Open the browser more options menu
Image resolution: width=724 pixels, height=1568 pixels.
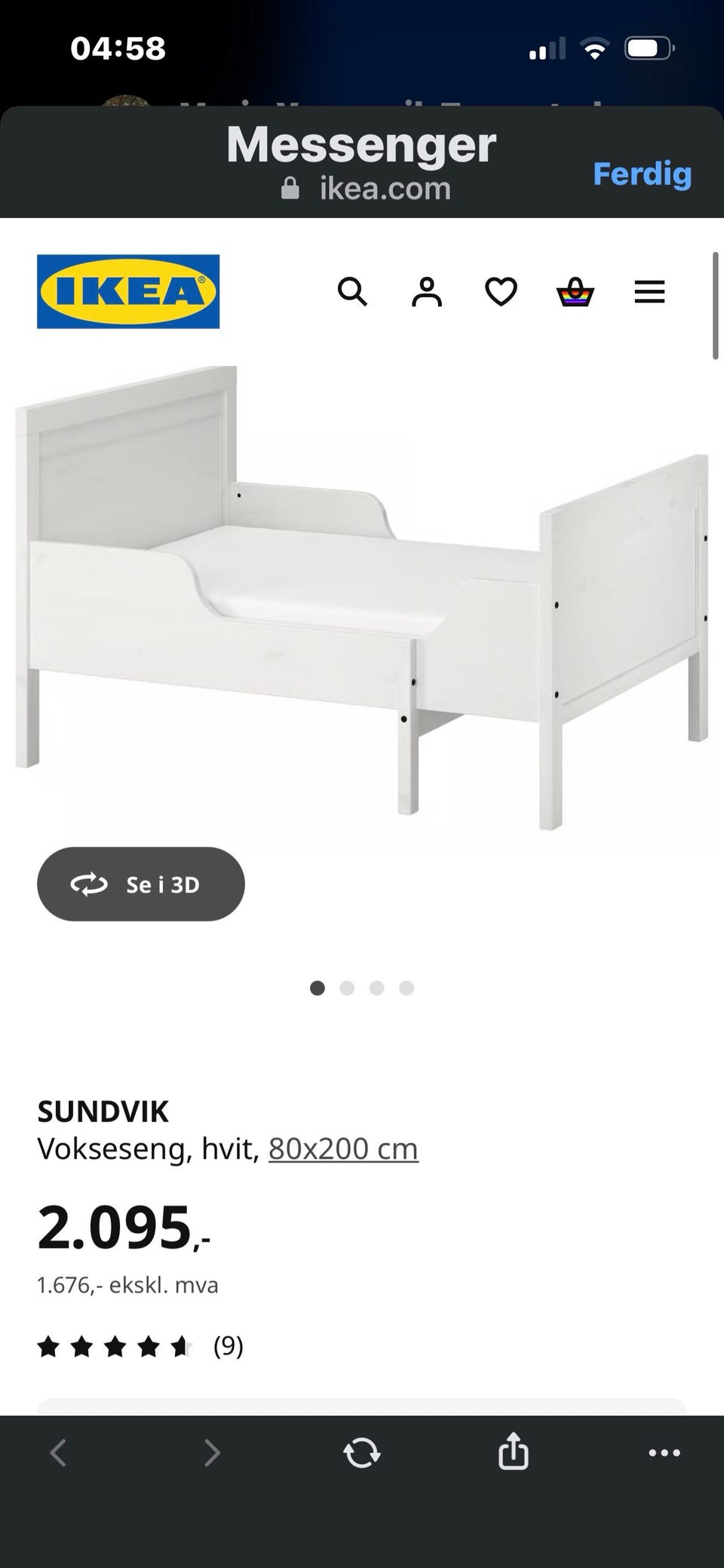tap(664, 1452)
